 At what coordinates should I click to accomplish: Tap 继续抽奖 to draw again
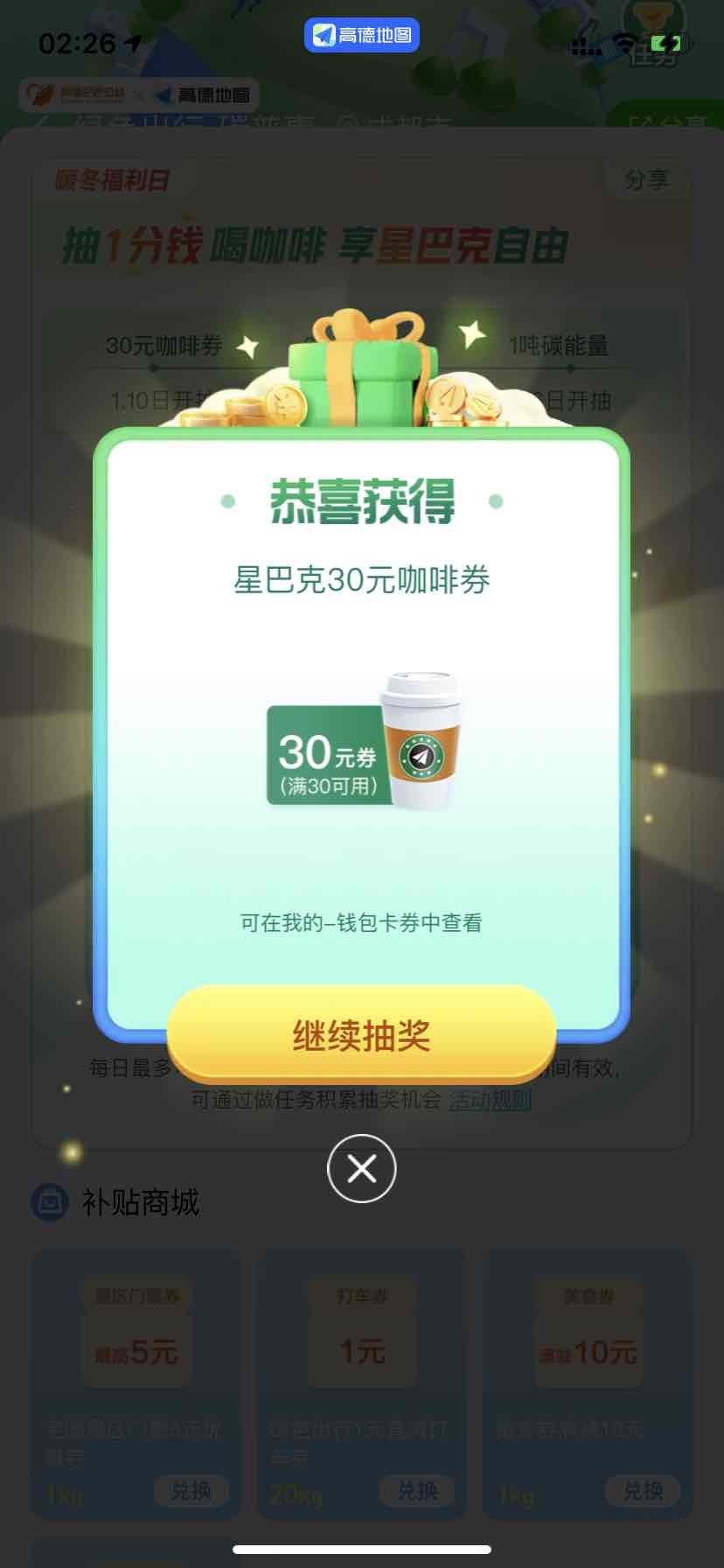(x=361, y=1035)
